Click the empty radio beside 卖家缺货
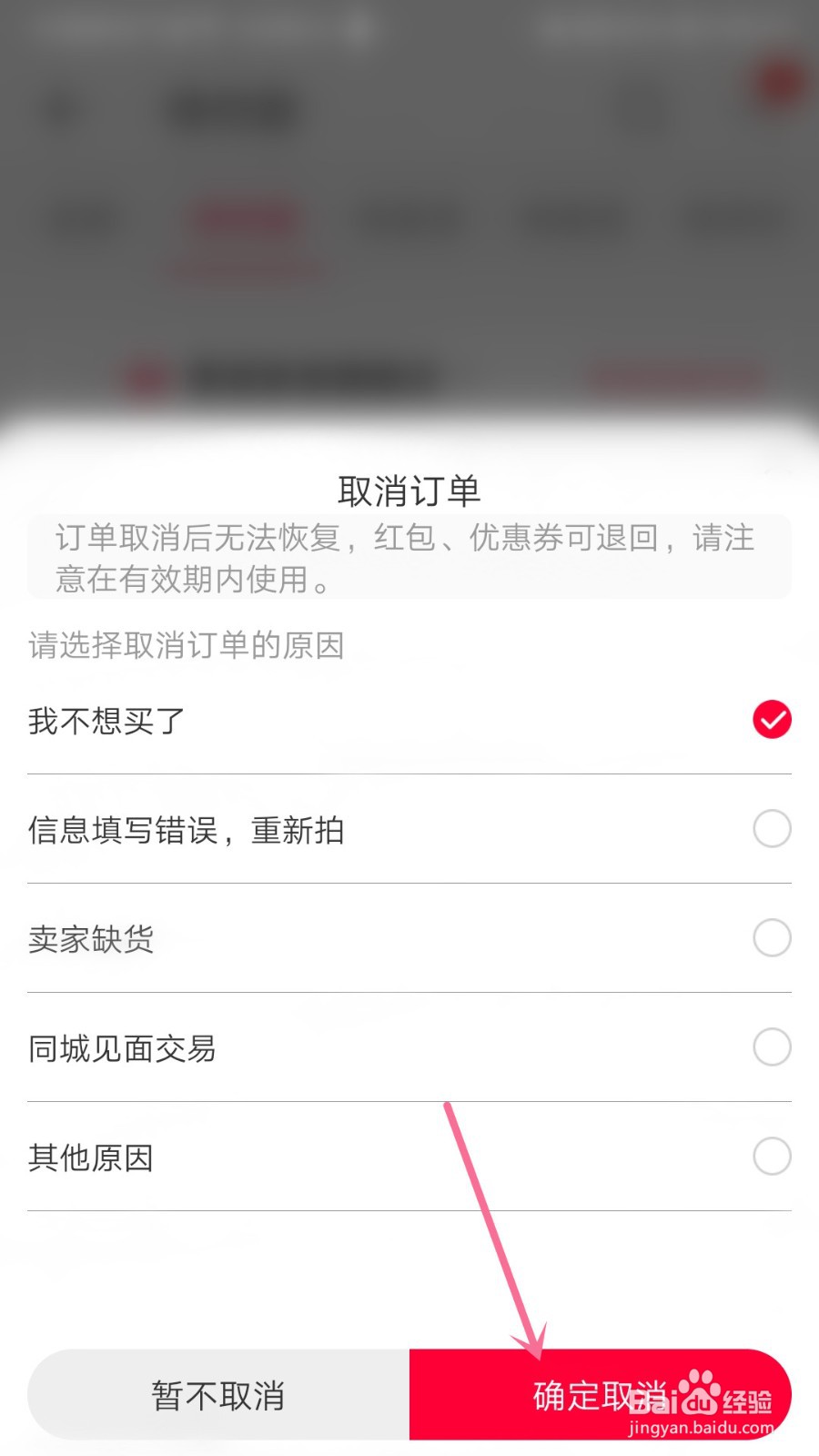The height and width of the screenshot is (1456, 819). [x=772, y=937]
